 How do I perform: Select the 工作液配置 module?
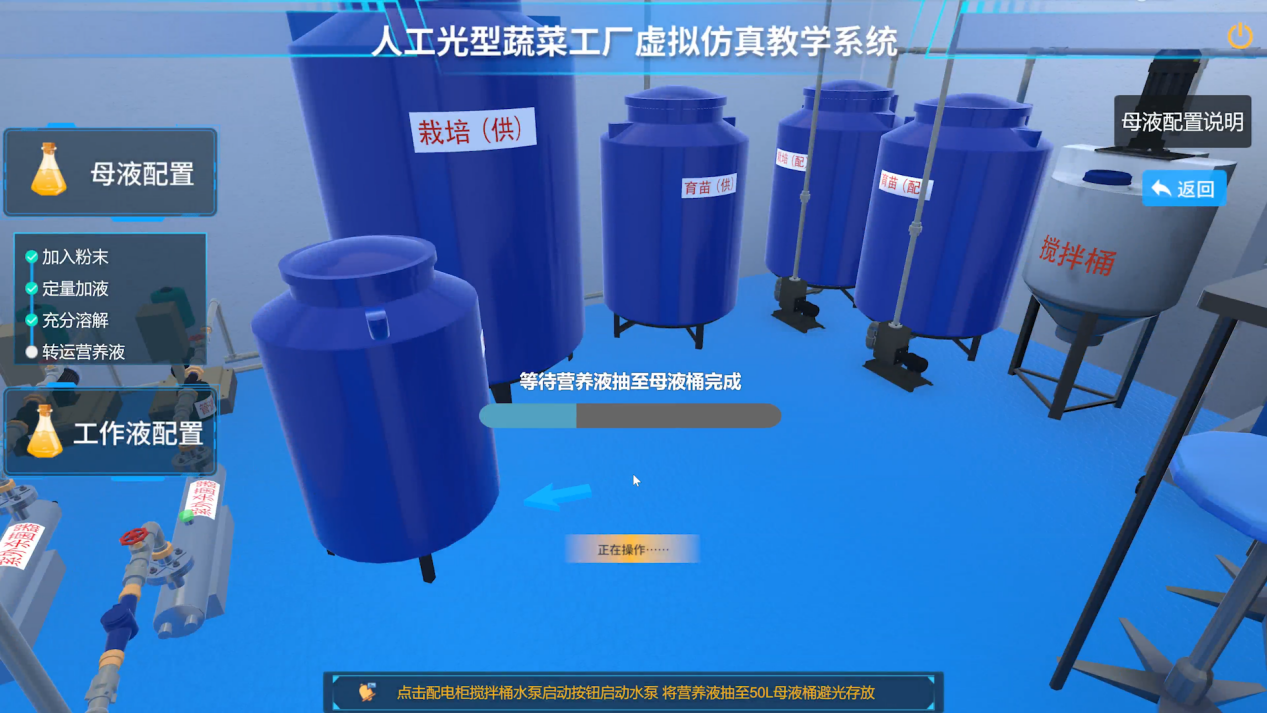coord(111,433)
